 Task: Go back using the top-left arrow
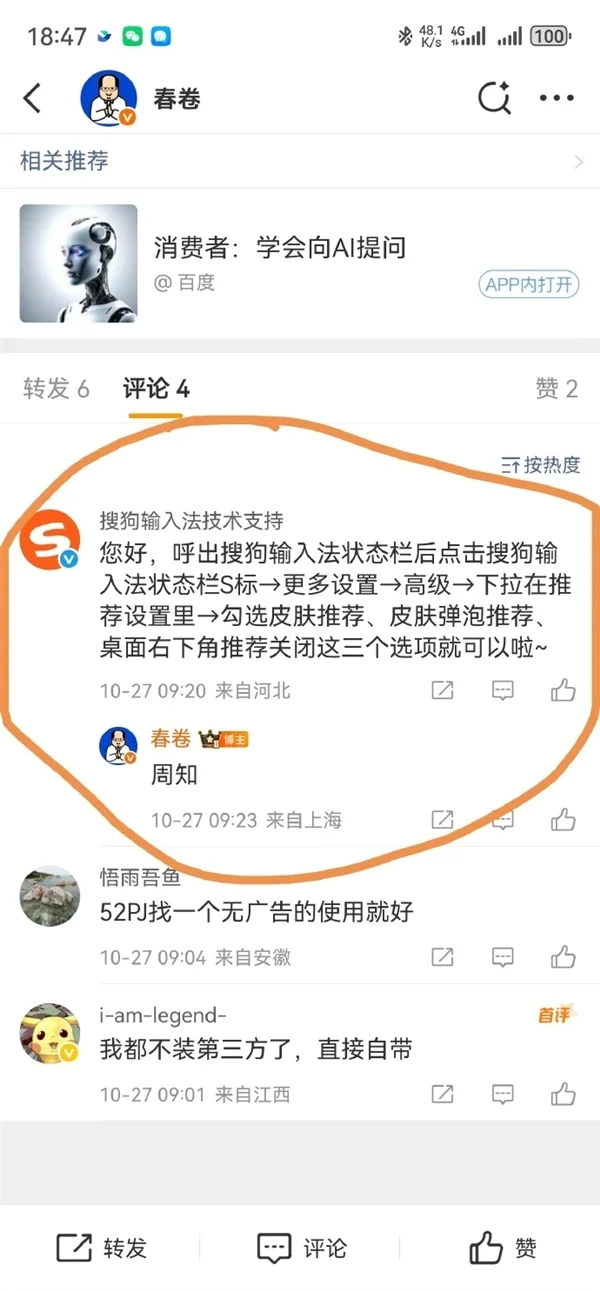pos(33,98)
